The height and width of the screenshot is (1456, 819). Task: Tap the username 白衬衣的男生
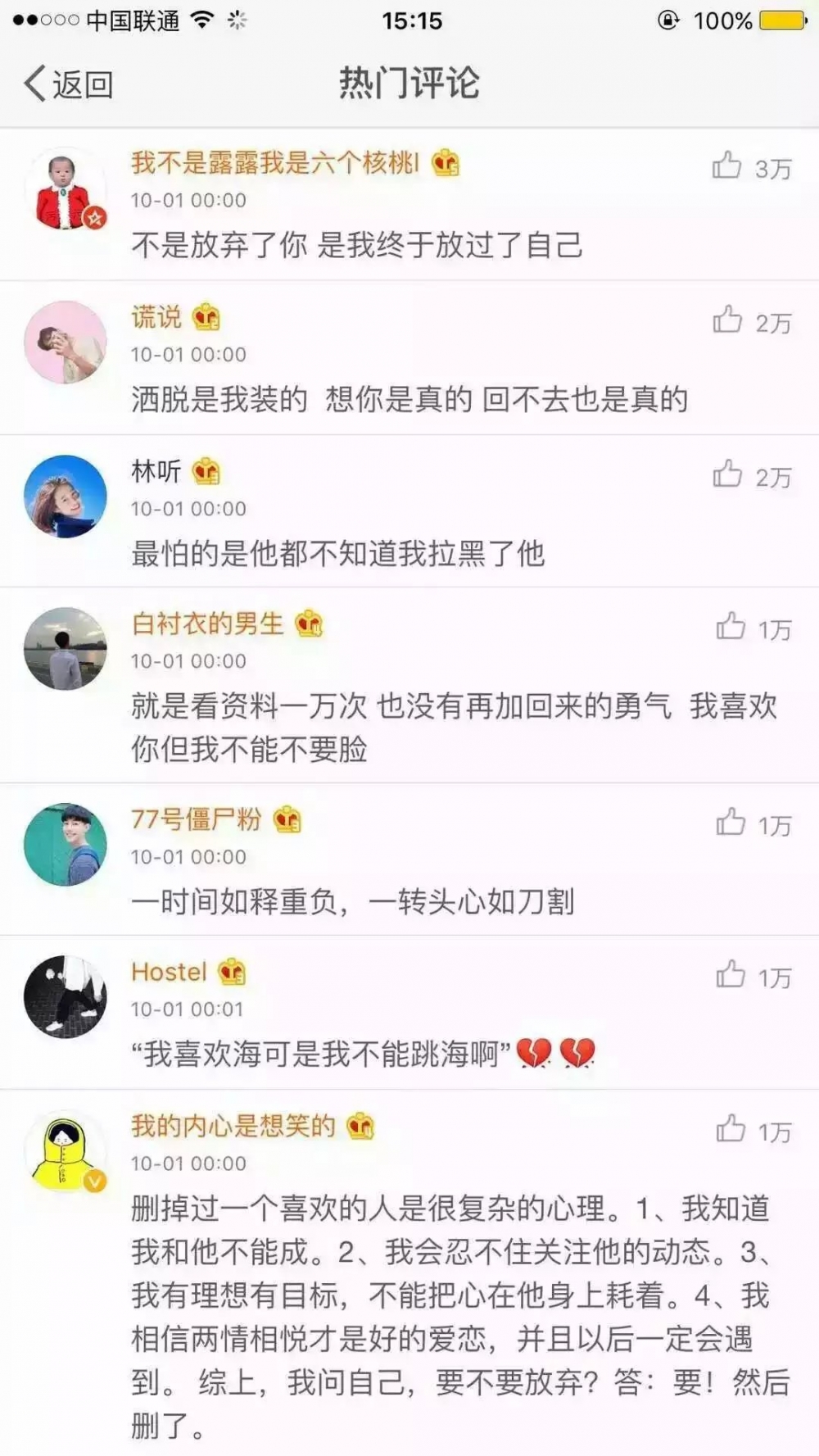point(207,624)
